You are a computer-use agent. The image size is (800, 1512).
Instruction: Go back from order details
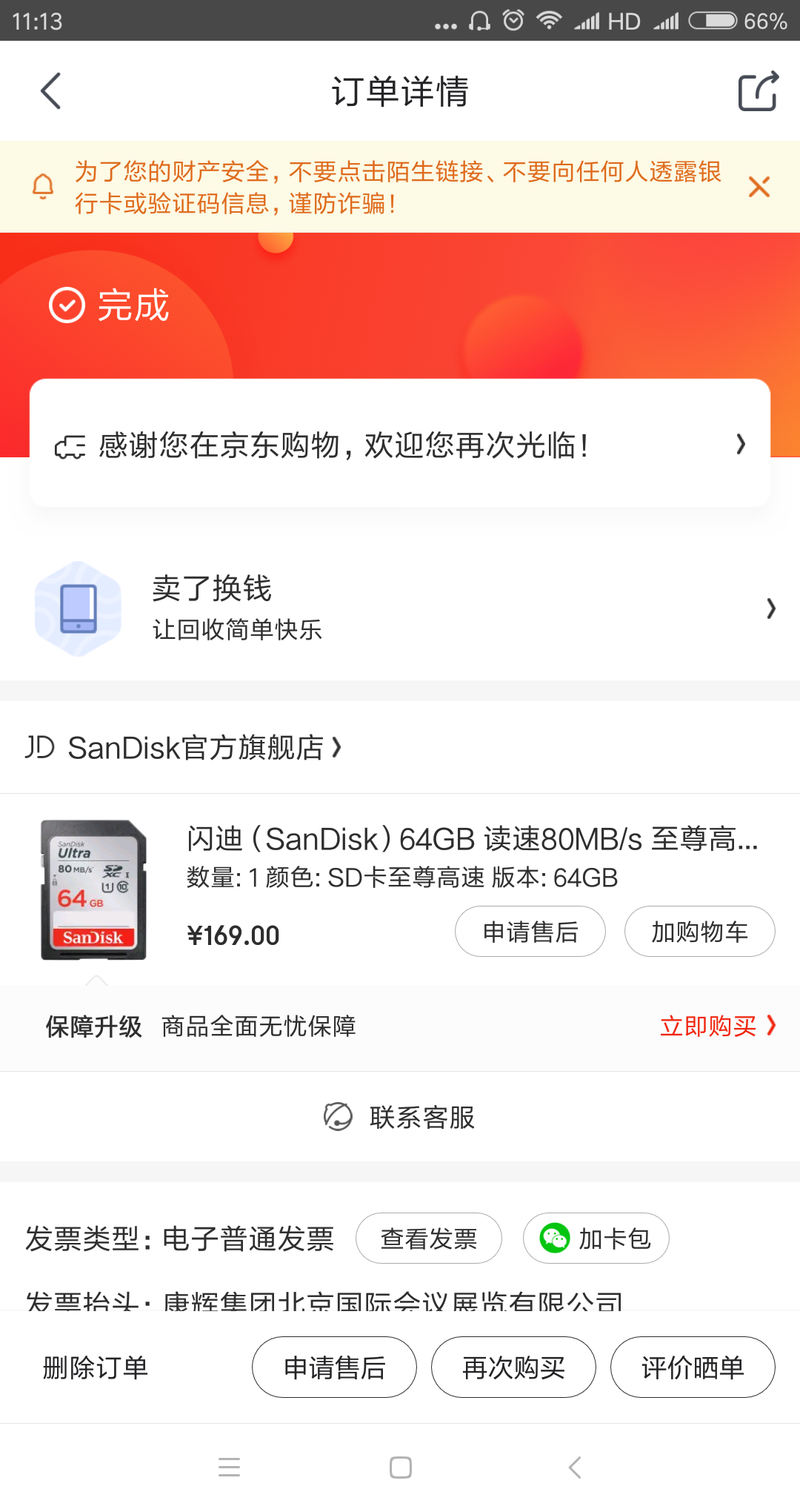click(x=50, y=91)
